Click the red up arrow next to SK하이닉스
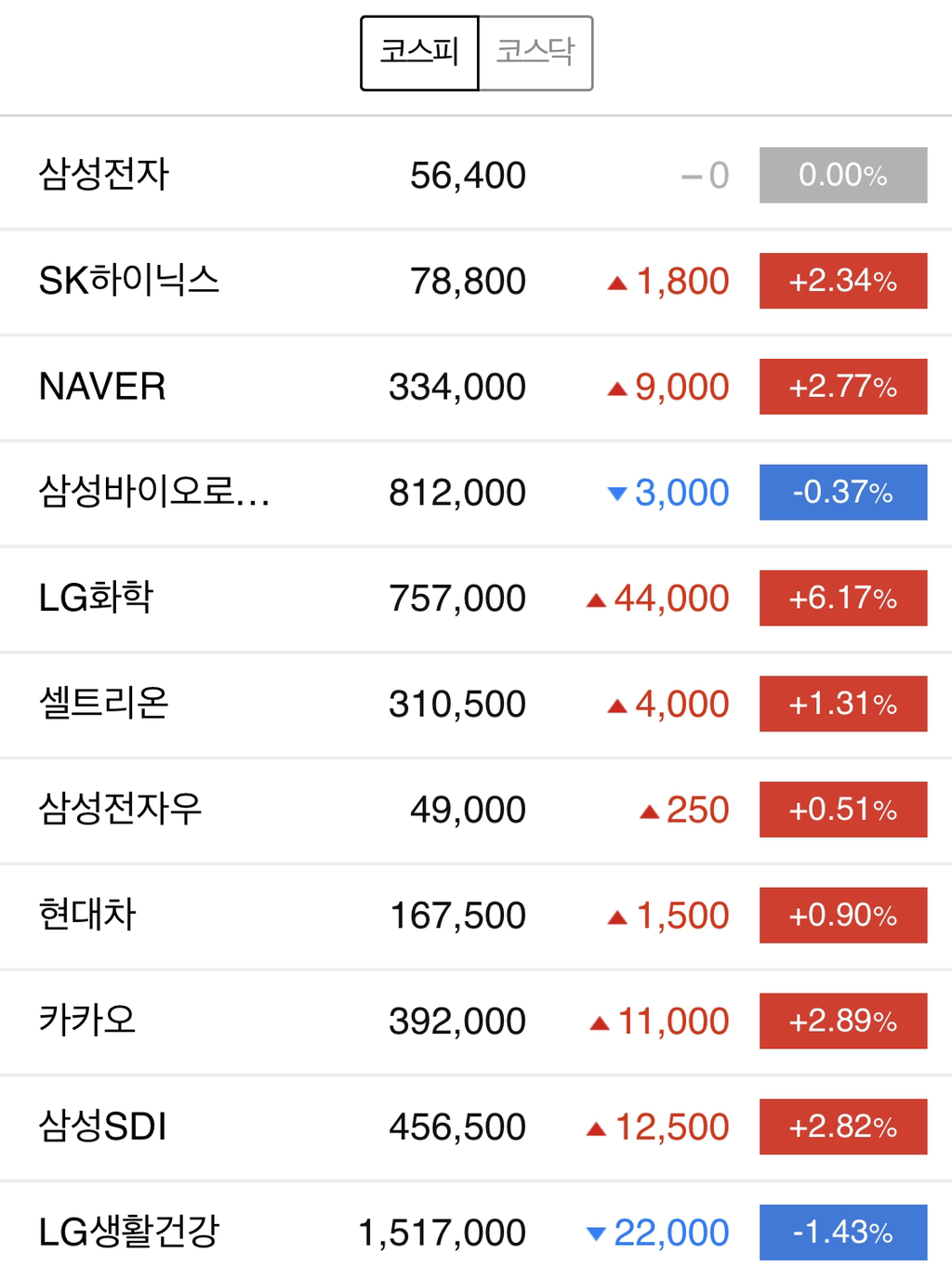Viewport: 952px width, 1279px height. (x=618, y=281)
